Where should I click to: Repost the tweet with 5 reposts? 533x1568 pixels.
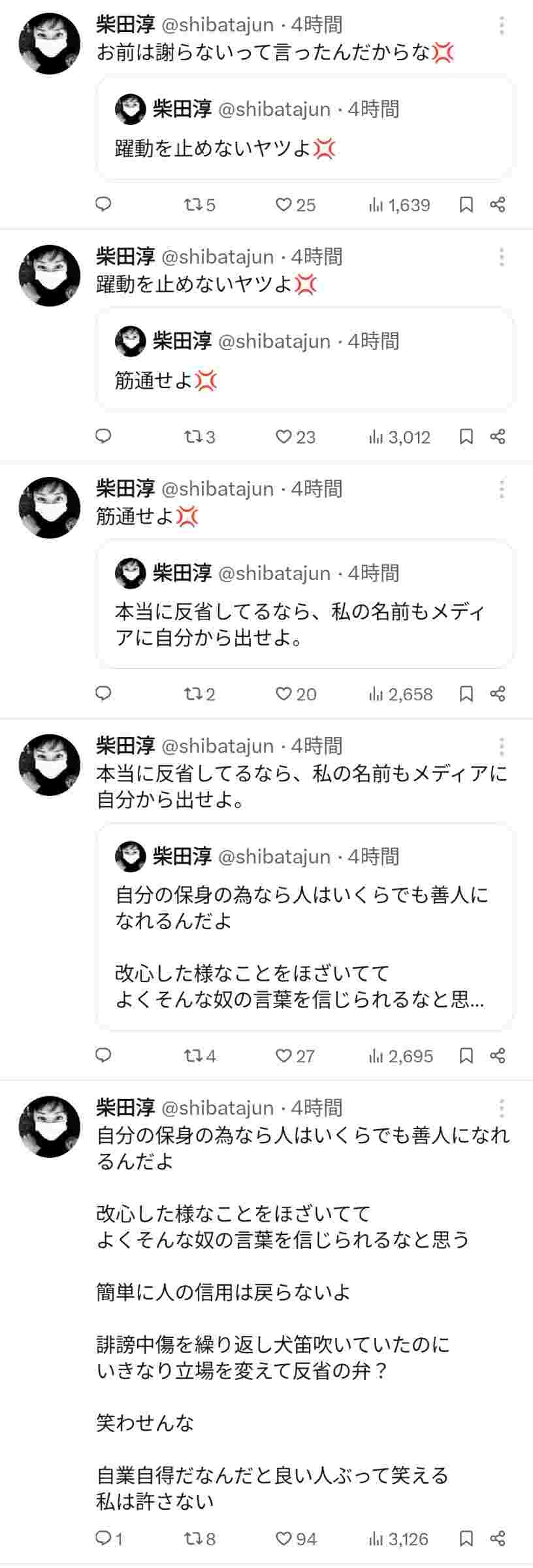click(x=192, y=205)
